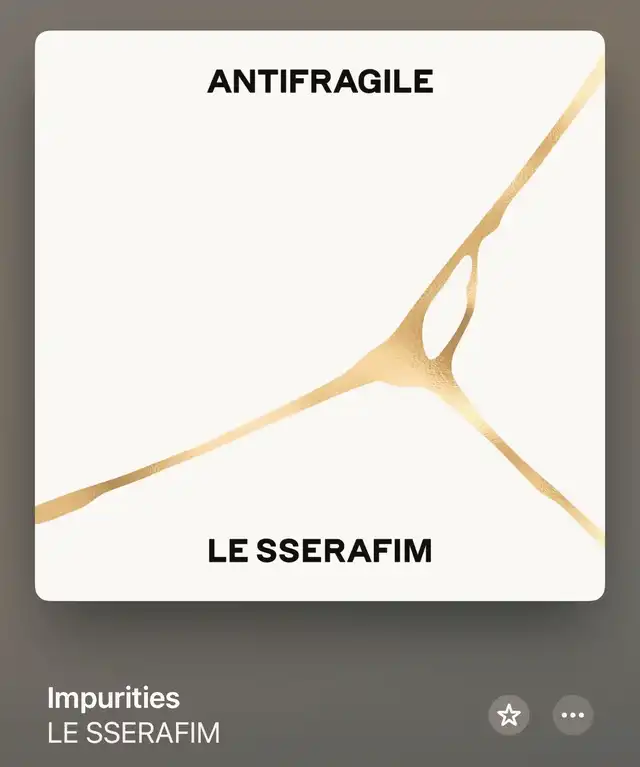Favorite the song Impurities with the star

tap(509, 715)
